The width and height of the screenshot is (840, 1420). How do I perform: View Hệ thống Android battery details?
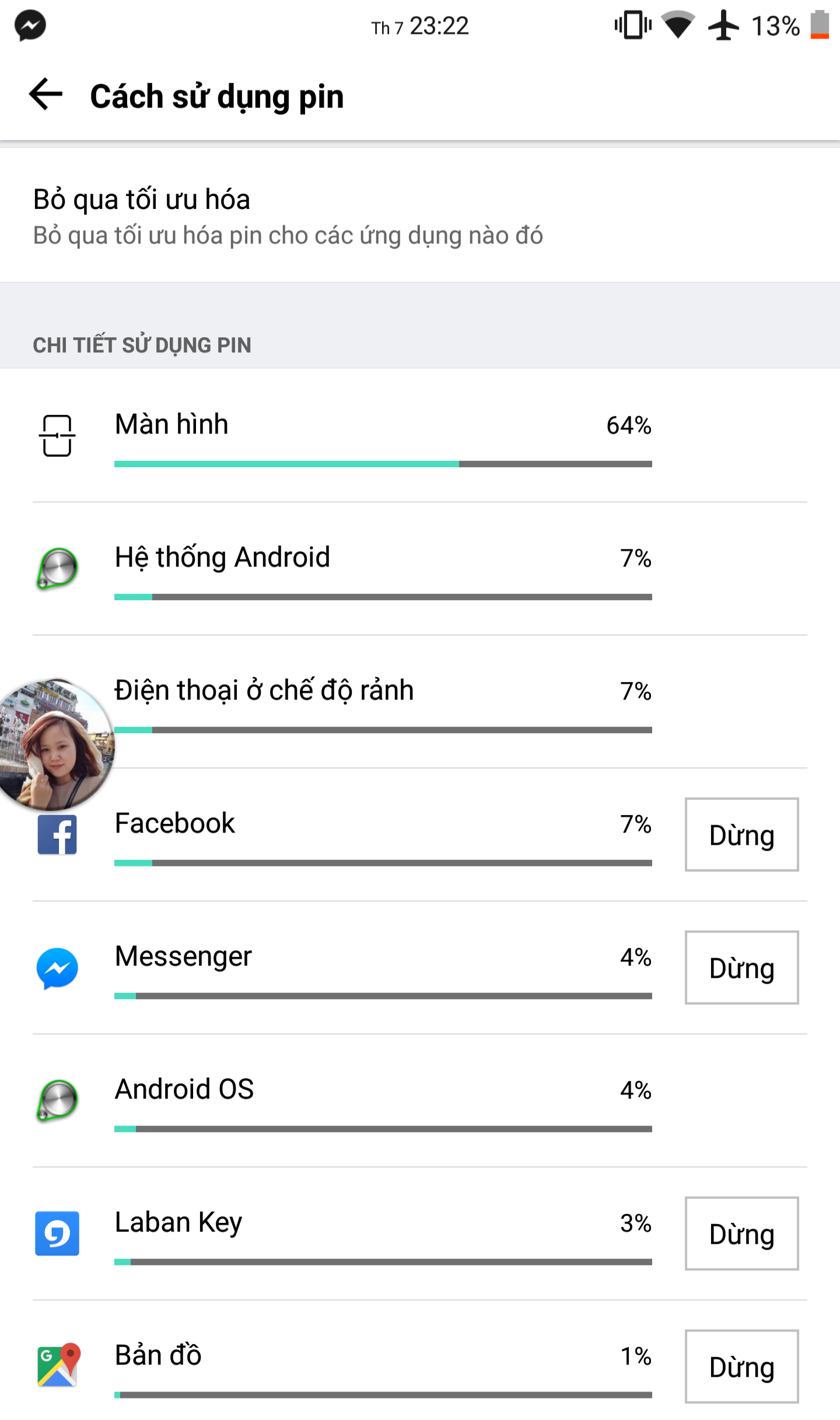tap(382, 569)
